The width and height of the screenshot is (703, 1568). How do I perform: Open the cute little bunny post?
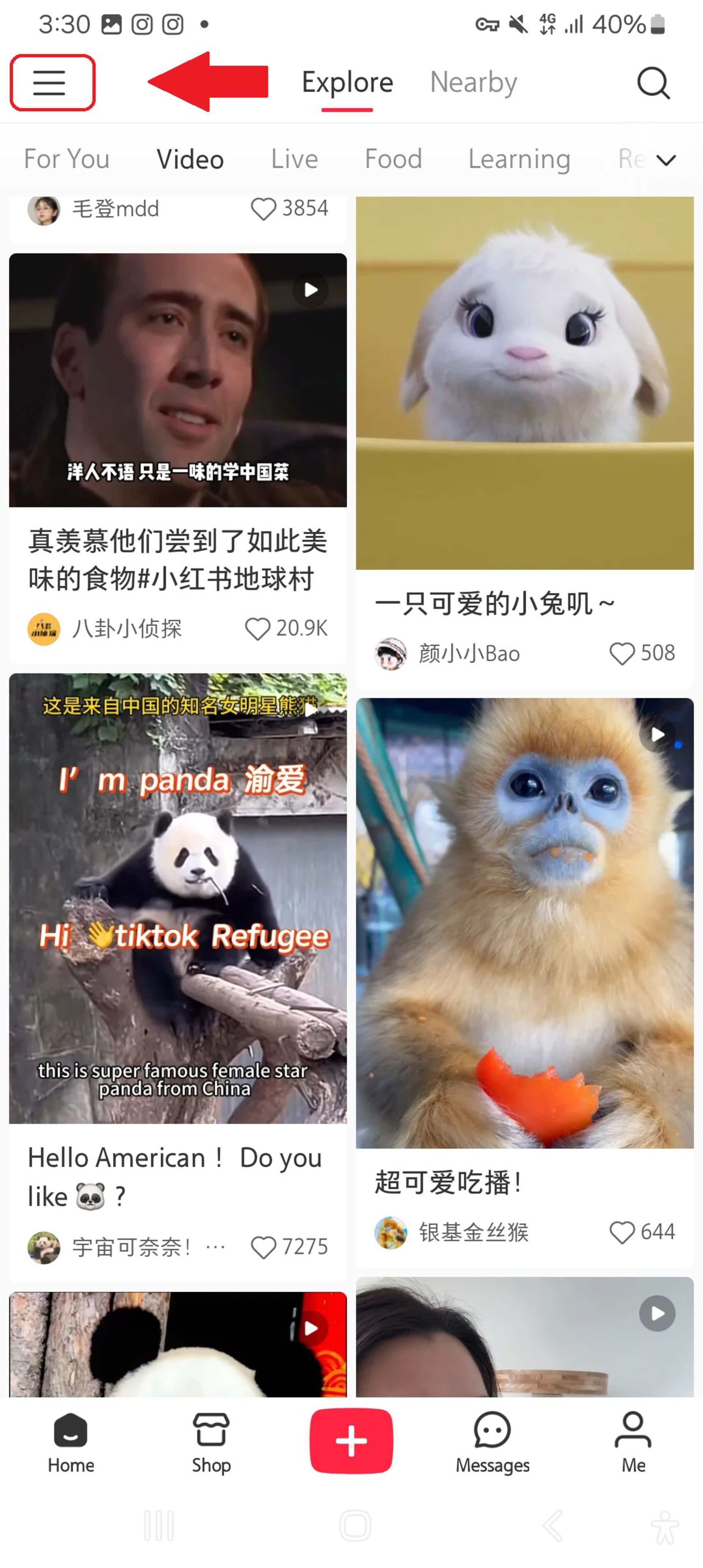[524, 383]
